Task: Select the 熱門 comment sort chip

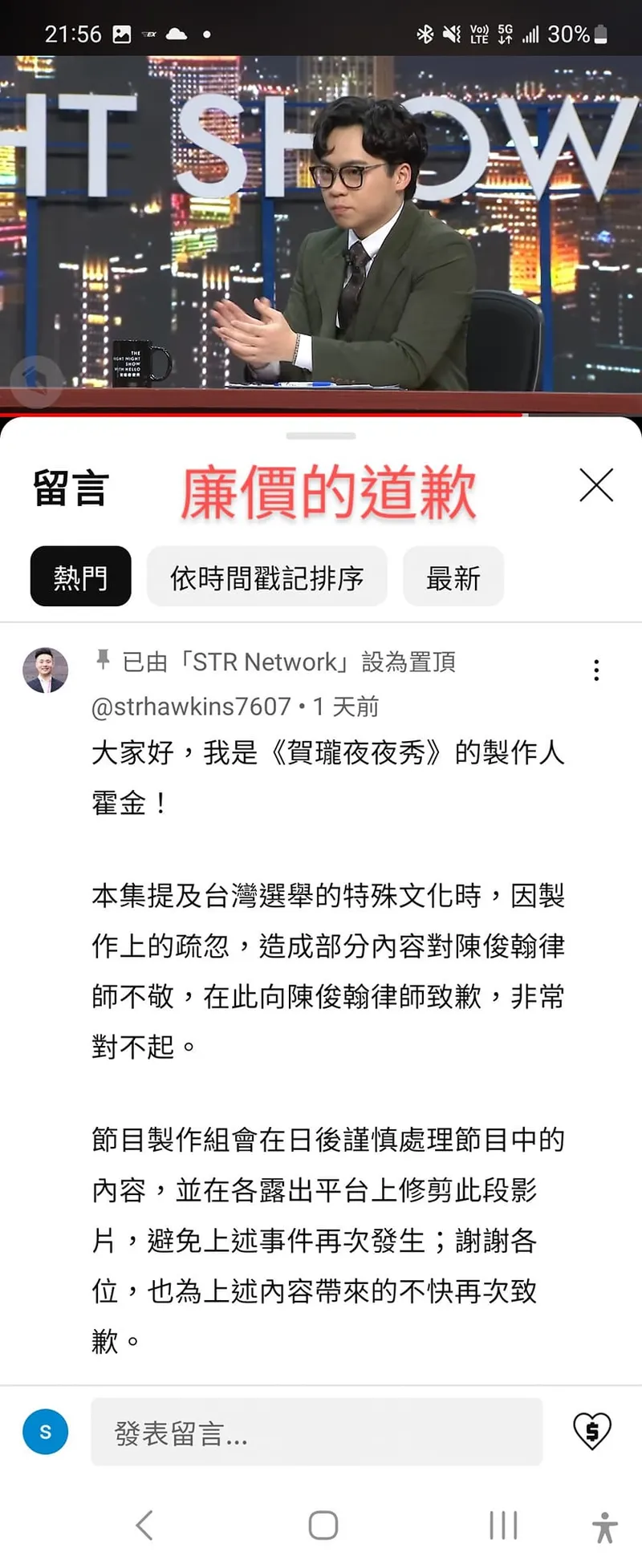Action: pyautogui.click(x=80, y=577)
